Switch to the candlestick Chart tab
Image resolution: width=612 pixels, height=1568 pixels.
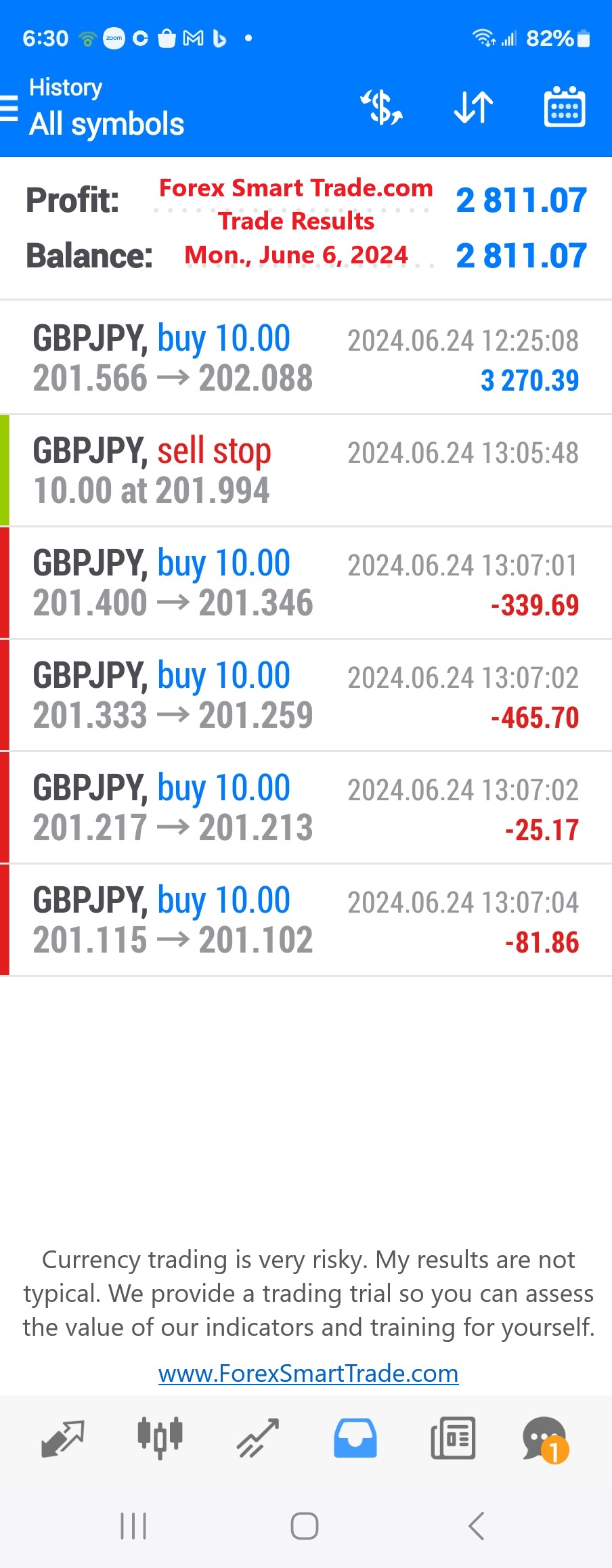pos(160,1438)
